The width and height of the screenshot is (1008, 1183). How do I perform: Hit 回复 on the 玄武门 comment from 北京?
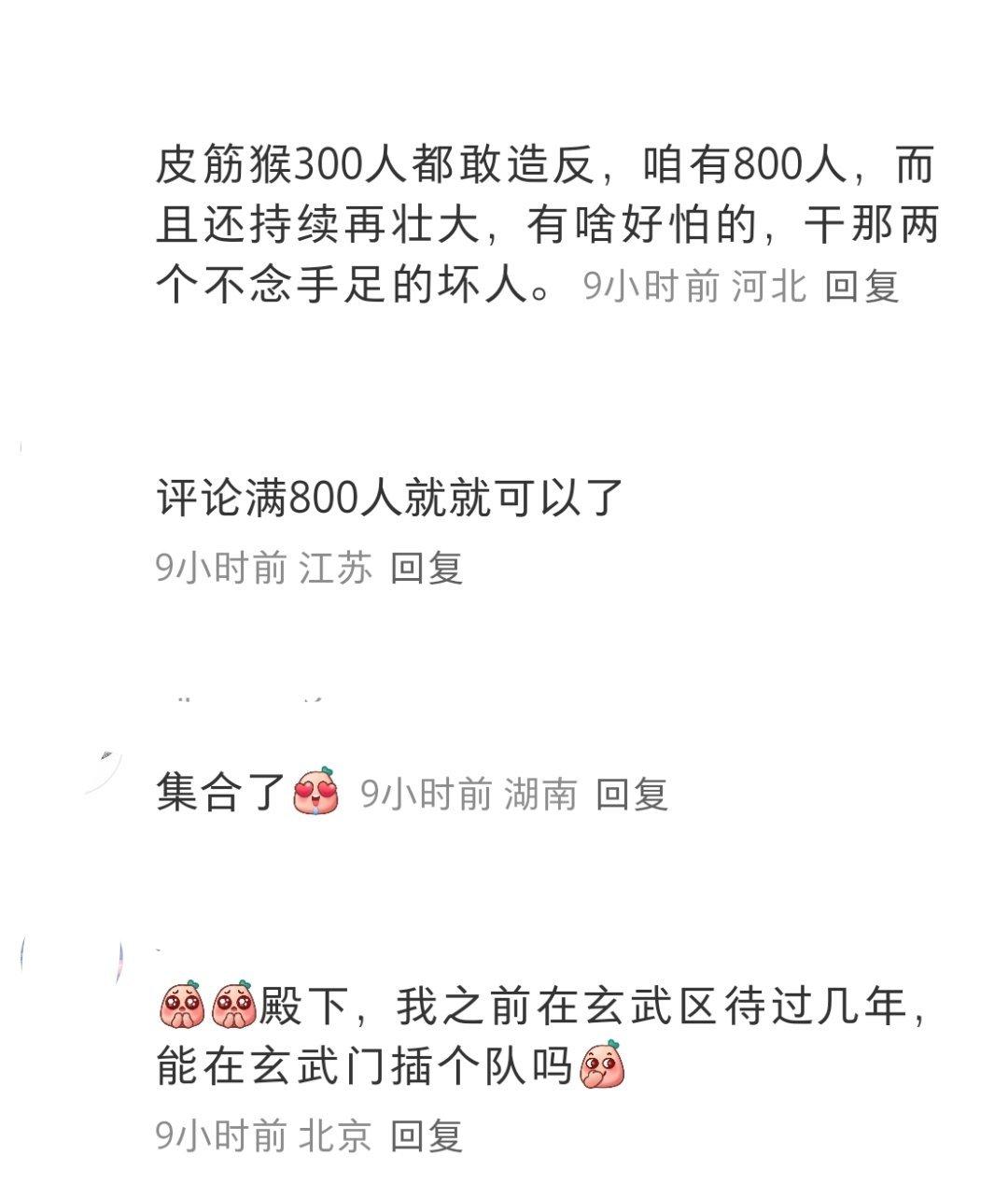(427, 1135)
